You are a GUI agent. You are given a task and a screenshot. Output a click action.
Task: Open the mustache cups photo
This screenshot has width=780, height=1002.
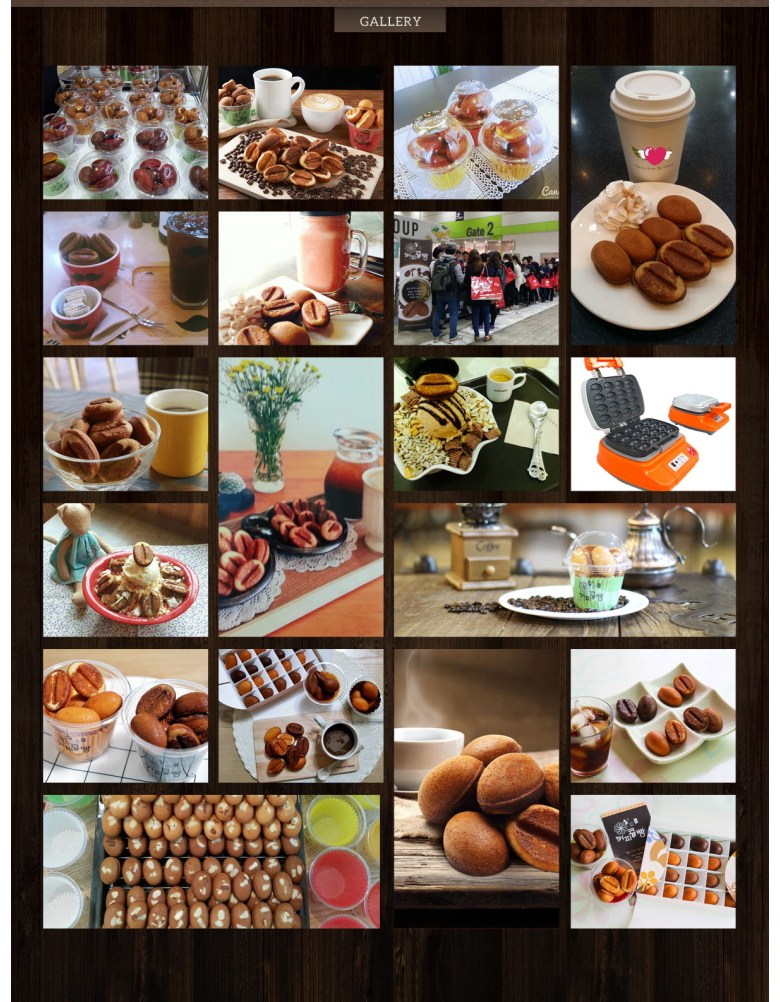pos(125,278)
